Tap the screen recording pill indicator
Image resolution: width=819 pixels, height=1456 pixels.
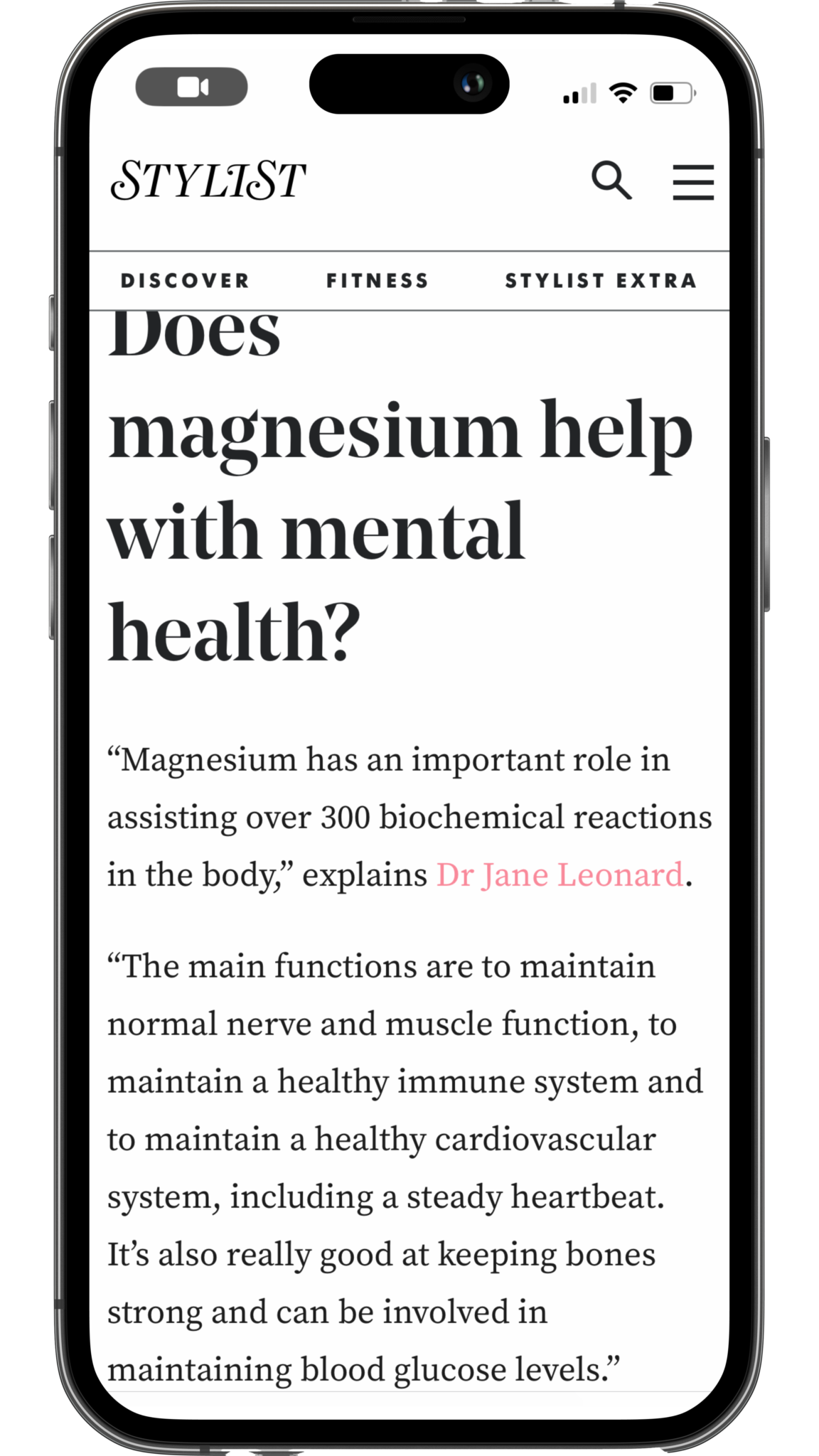click(191, 87)
